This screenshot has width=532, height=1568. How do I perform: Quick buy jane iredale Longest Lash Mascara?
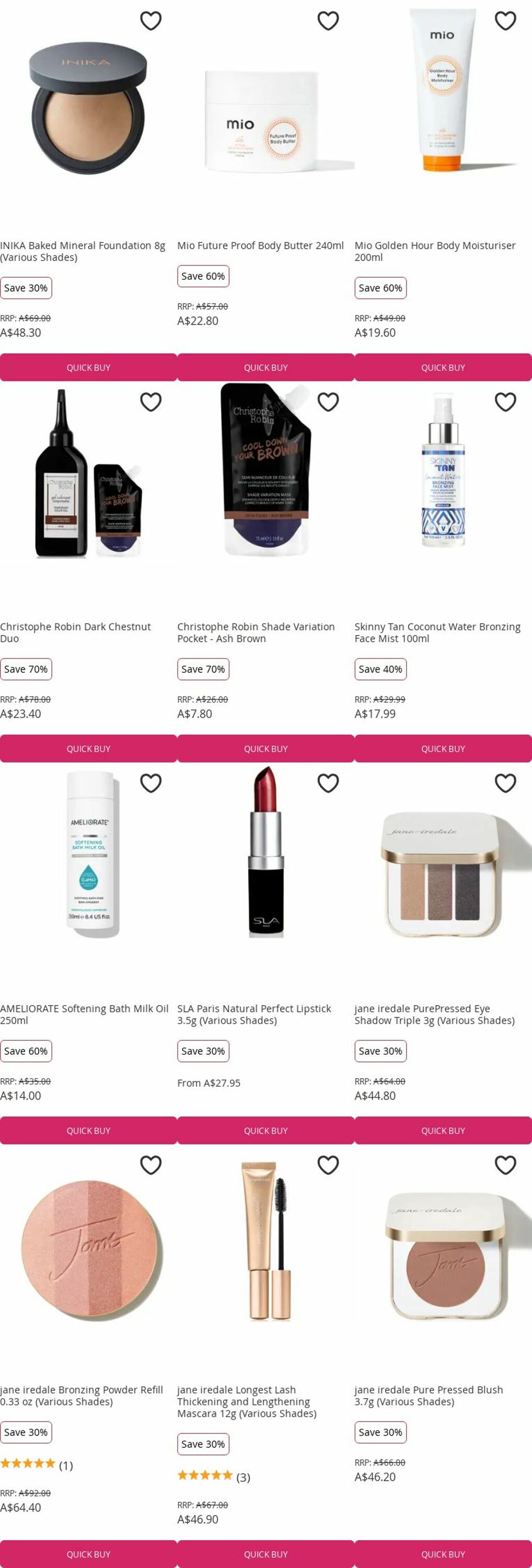point(265,1554)
